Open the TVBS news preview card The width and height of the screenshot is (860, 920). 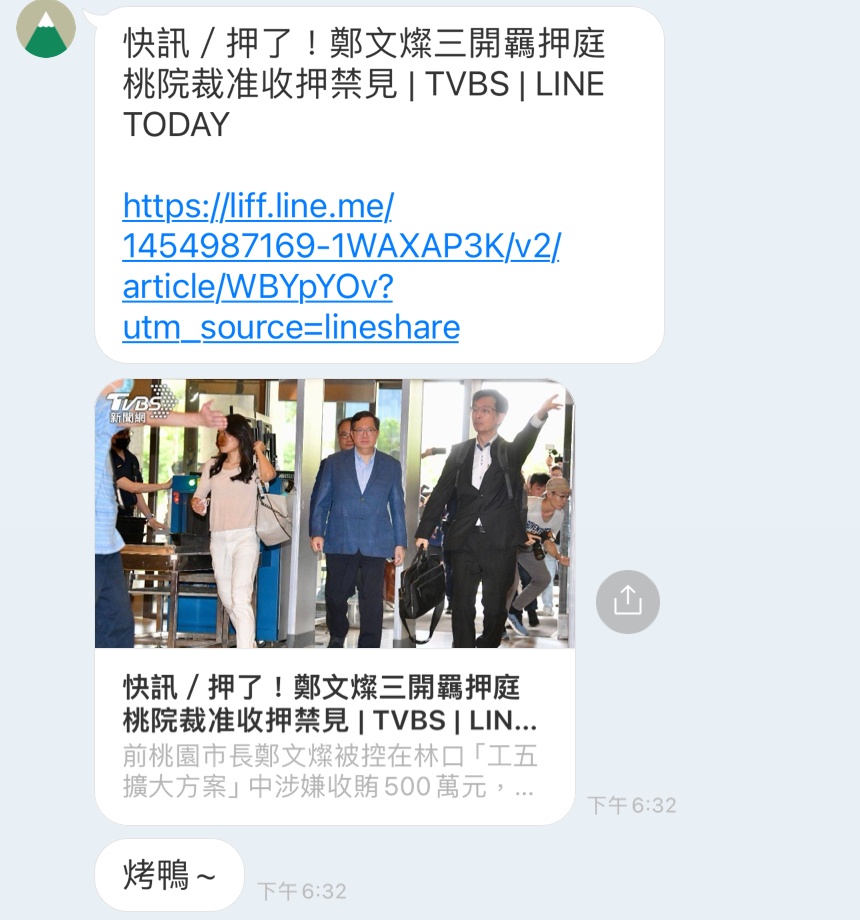pyautogui.click(x=334, y=600)
